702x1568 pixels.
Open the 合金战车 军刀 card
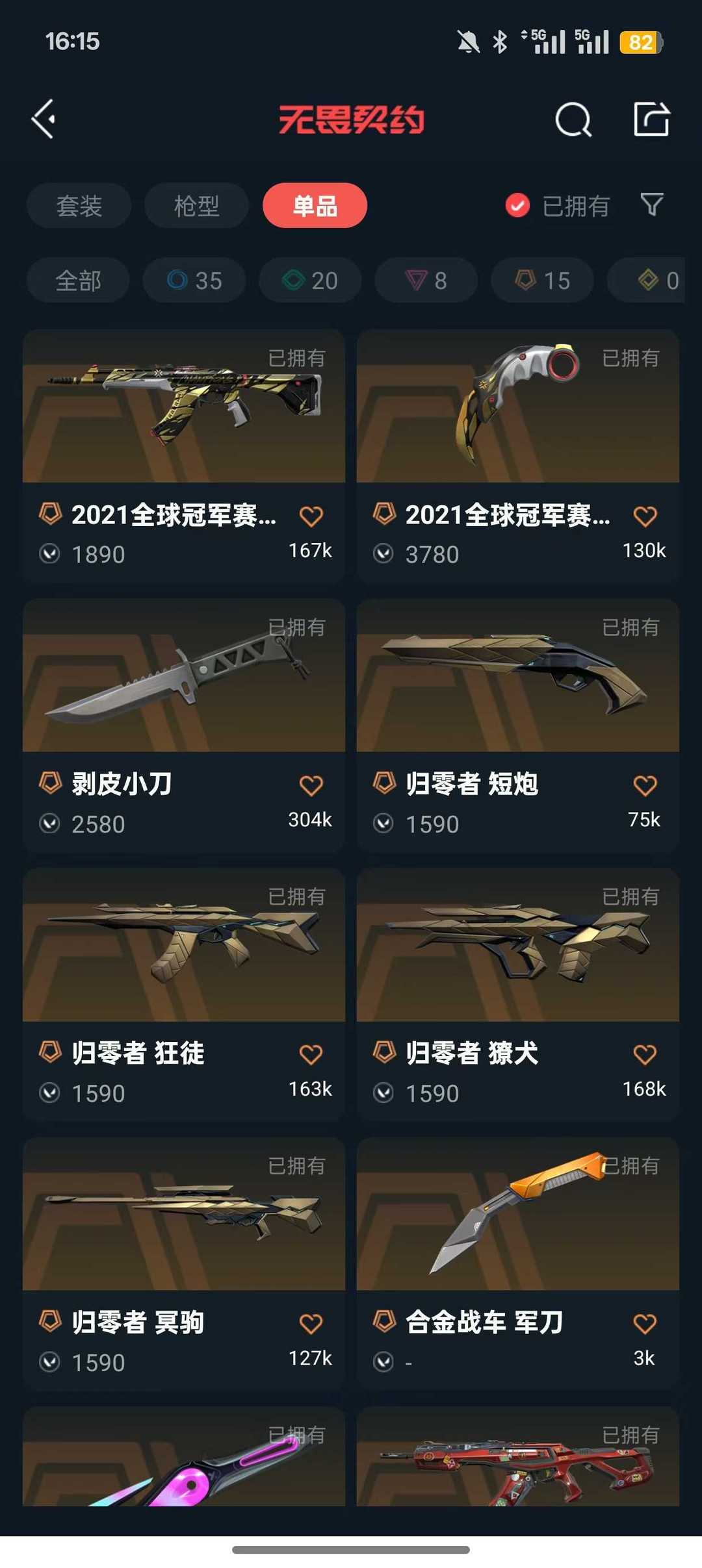[x=518, y=1264]
